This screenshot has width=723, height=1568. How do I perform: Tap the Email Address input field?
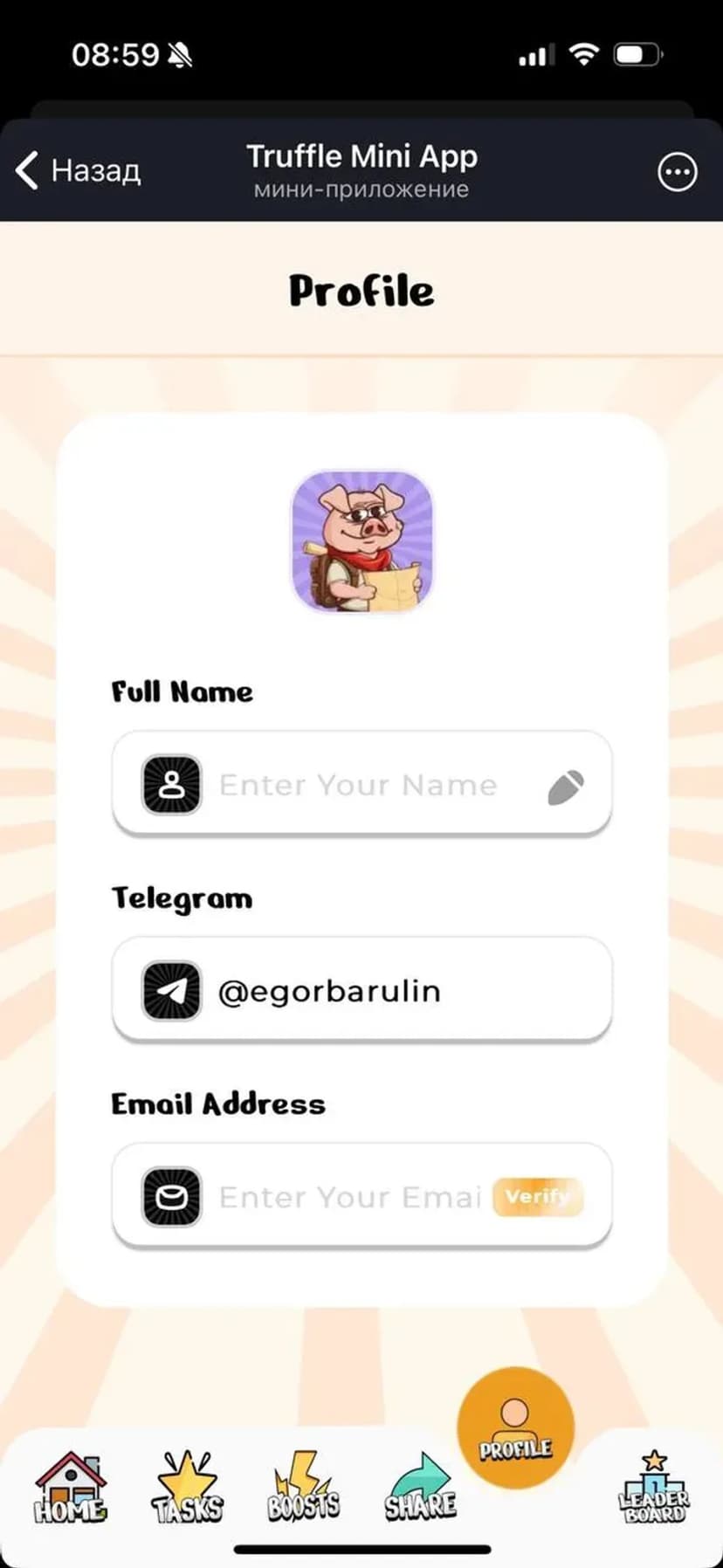coord(349,1197)
